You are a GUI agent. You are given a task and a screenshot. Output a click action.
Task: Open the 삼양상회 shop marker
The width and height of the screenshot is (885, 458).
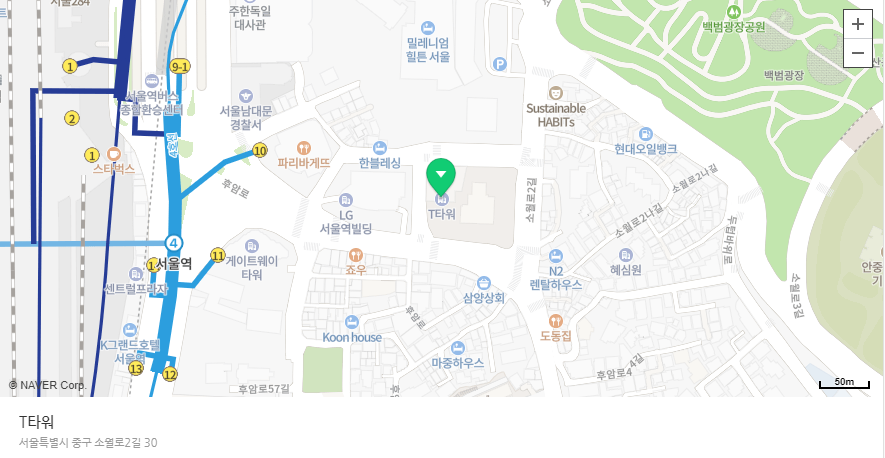(482, 282)
